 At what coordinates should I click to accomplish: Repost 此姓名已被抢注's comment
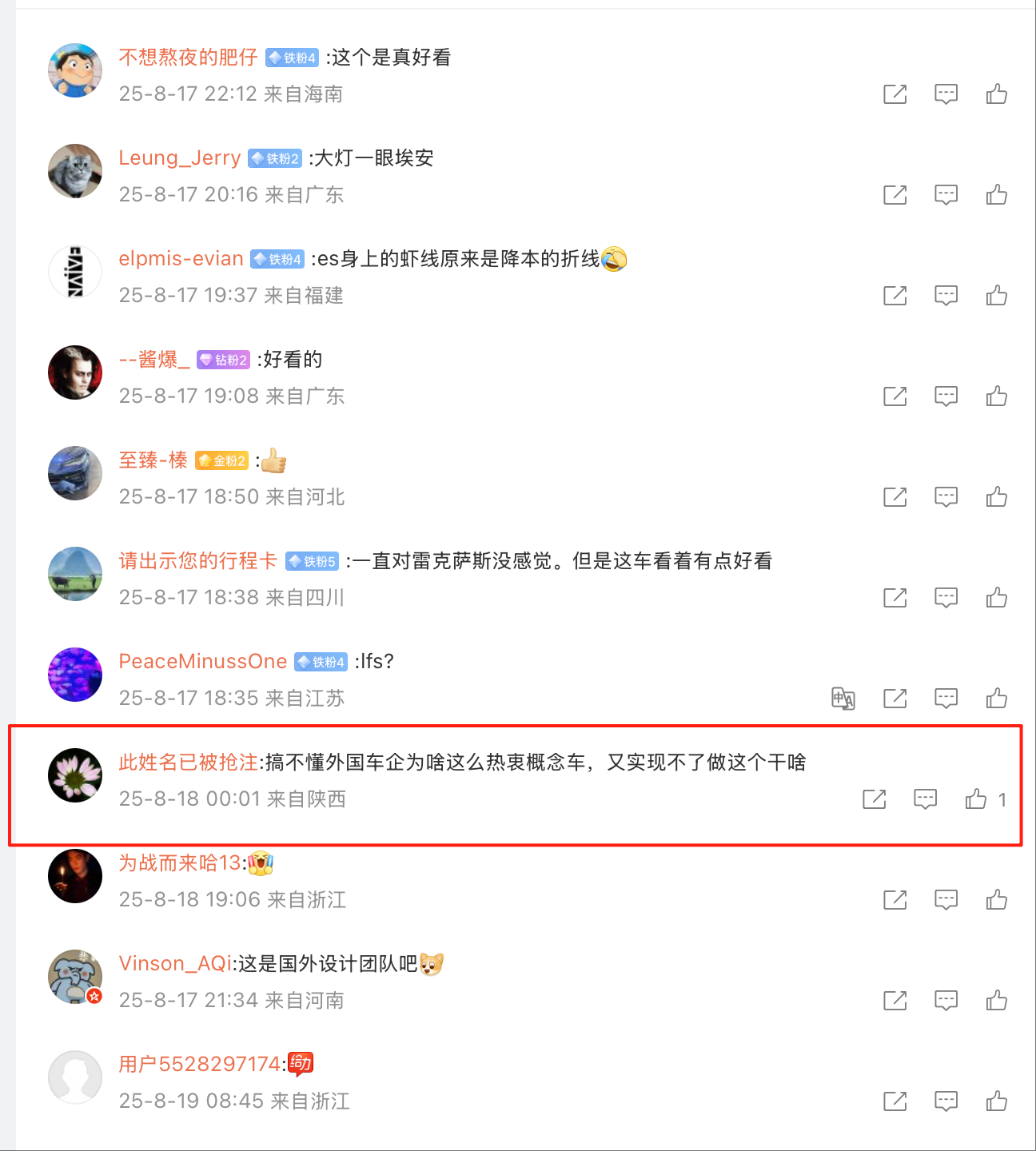(x=874, y=799)
